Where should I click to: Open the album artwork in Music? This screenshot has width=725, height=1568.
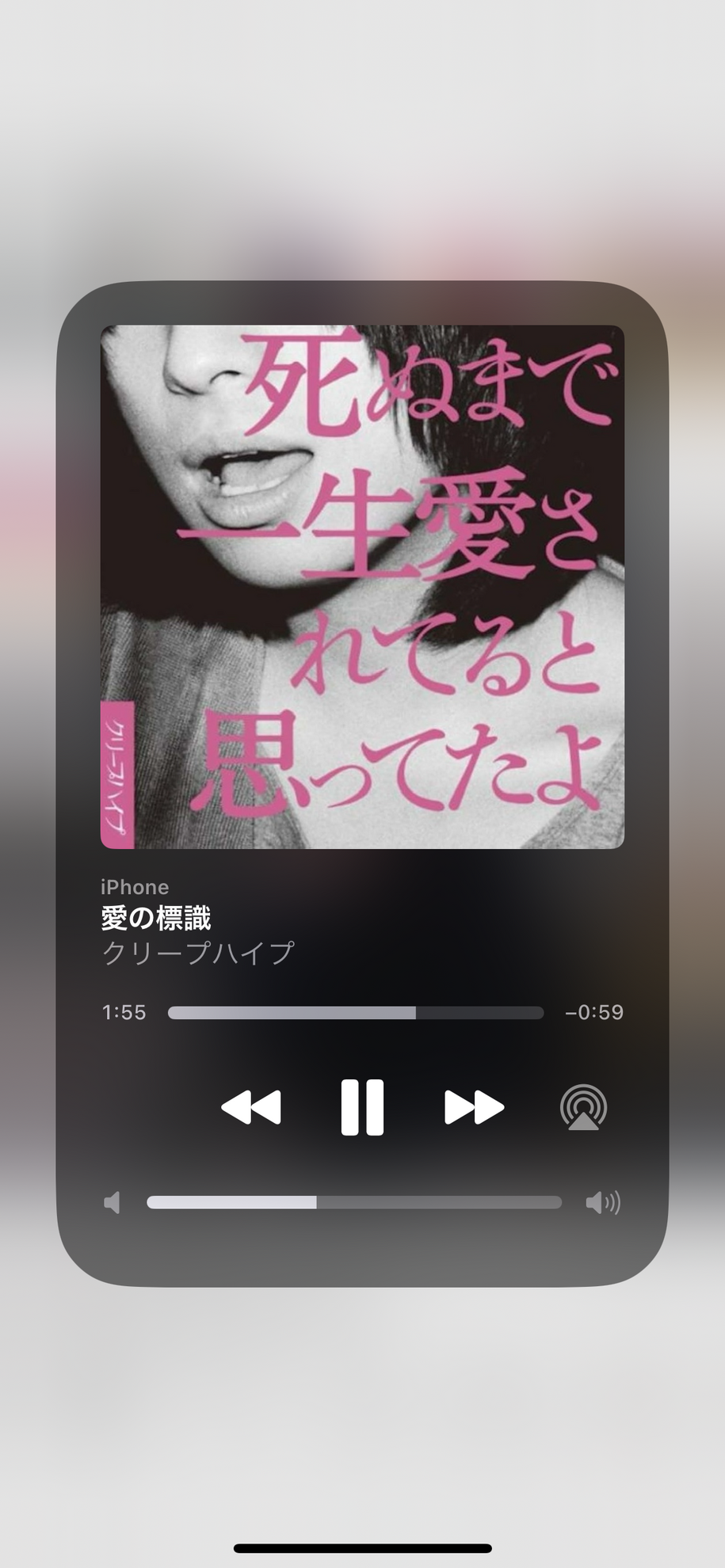362,587
